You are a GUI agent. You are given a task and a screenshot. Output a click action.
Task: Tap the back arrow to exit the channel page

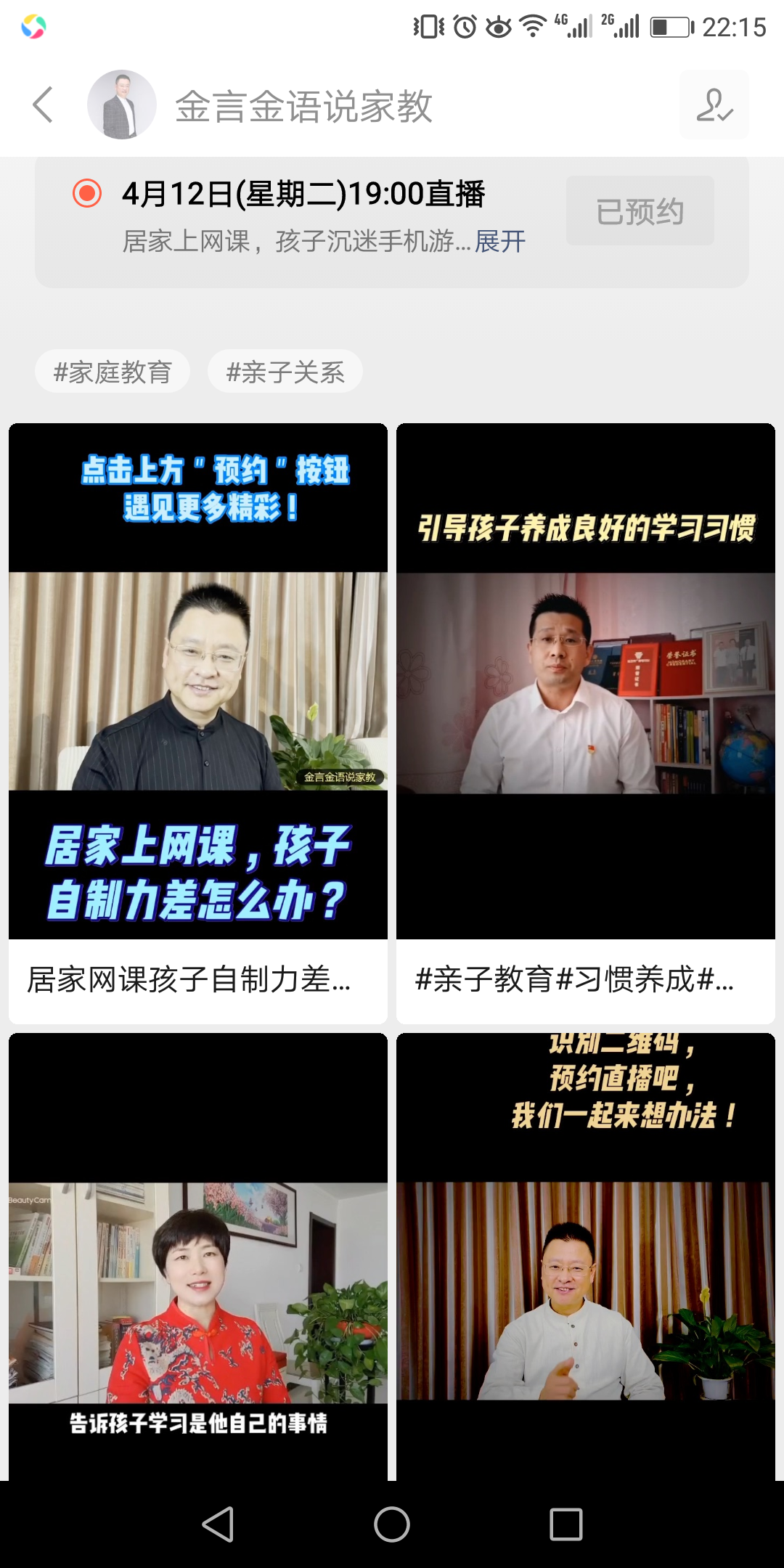coord(41,105)
